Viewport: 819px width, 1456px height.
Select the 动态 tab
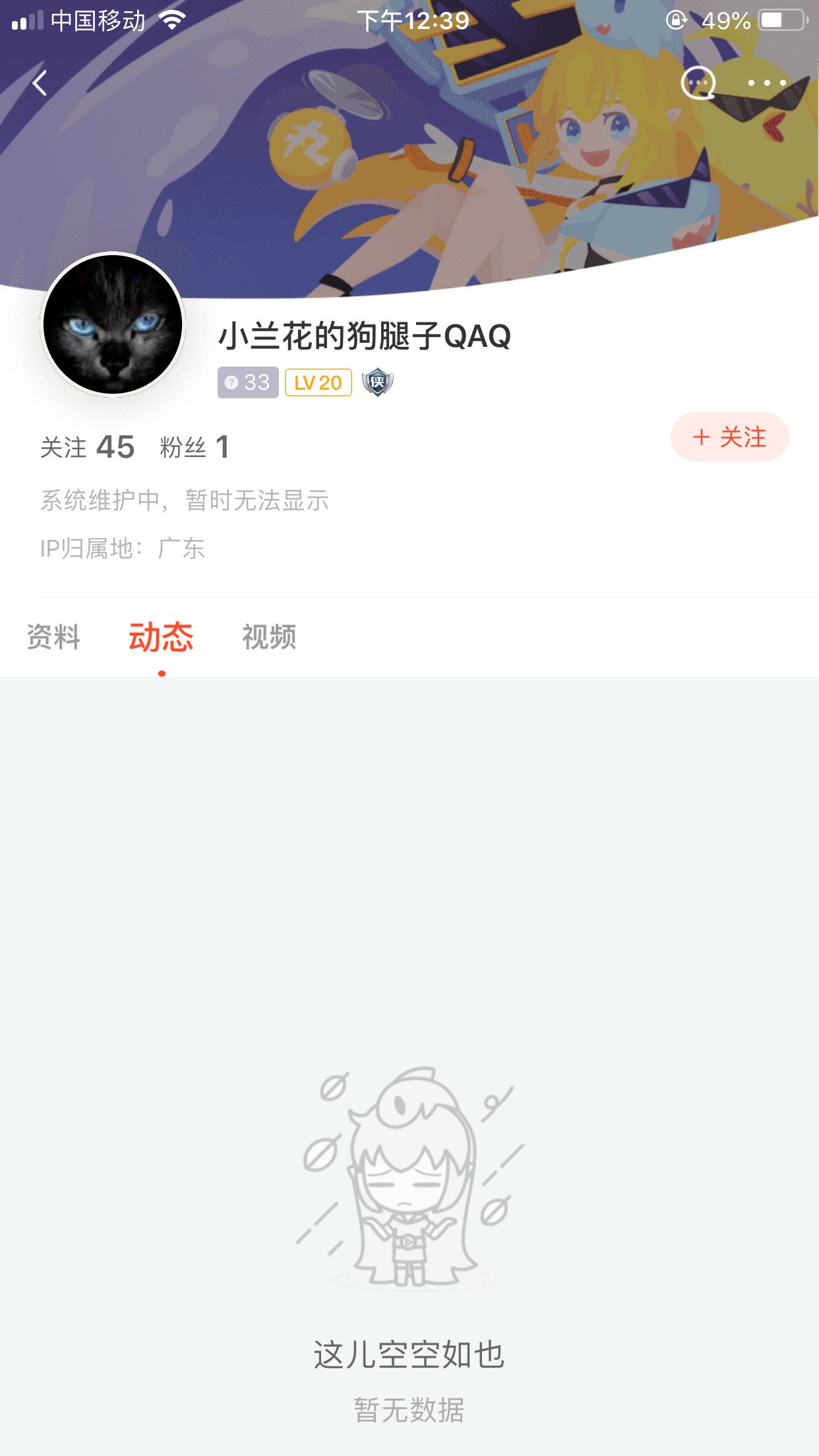tap(161, 637)
